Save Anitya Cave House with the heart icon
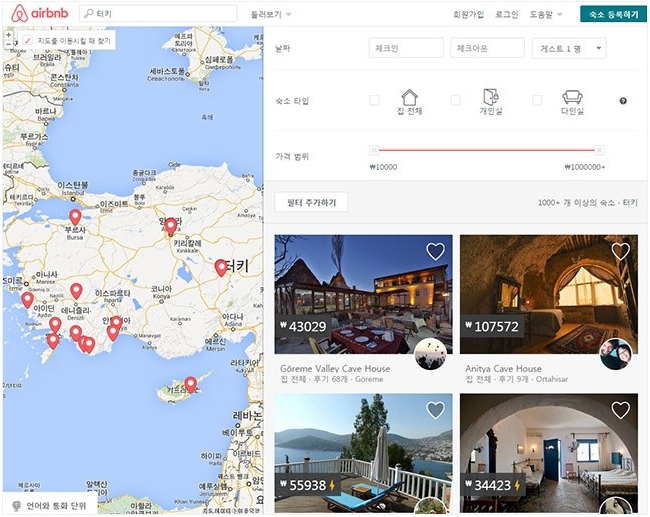 click(620, 252)
